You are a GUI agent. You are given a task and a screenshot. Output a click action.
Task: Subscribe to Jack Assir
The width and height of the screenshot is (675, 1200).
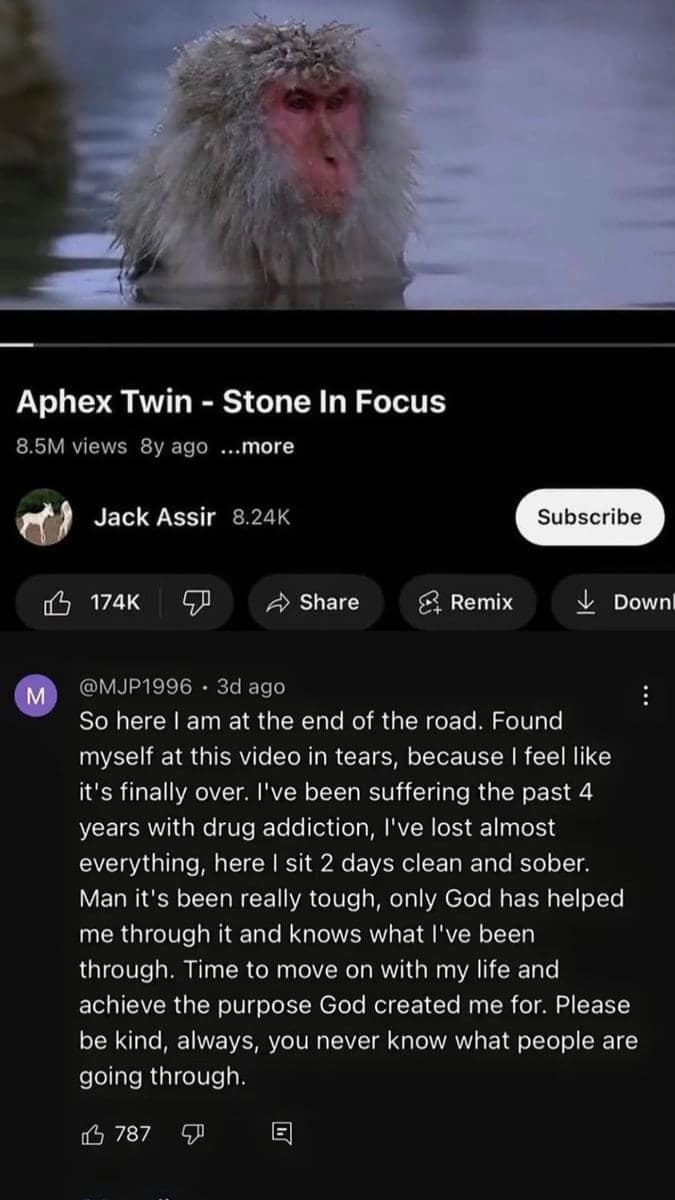589,517
